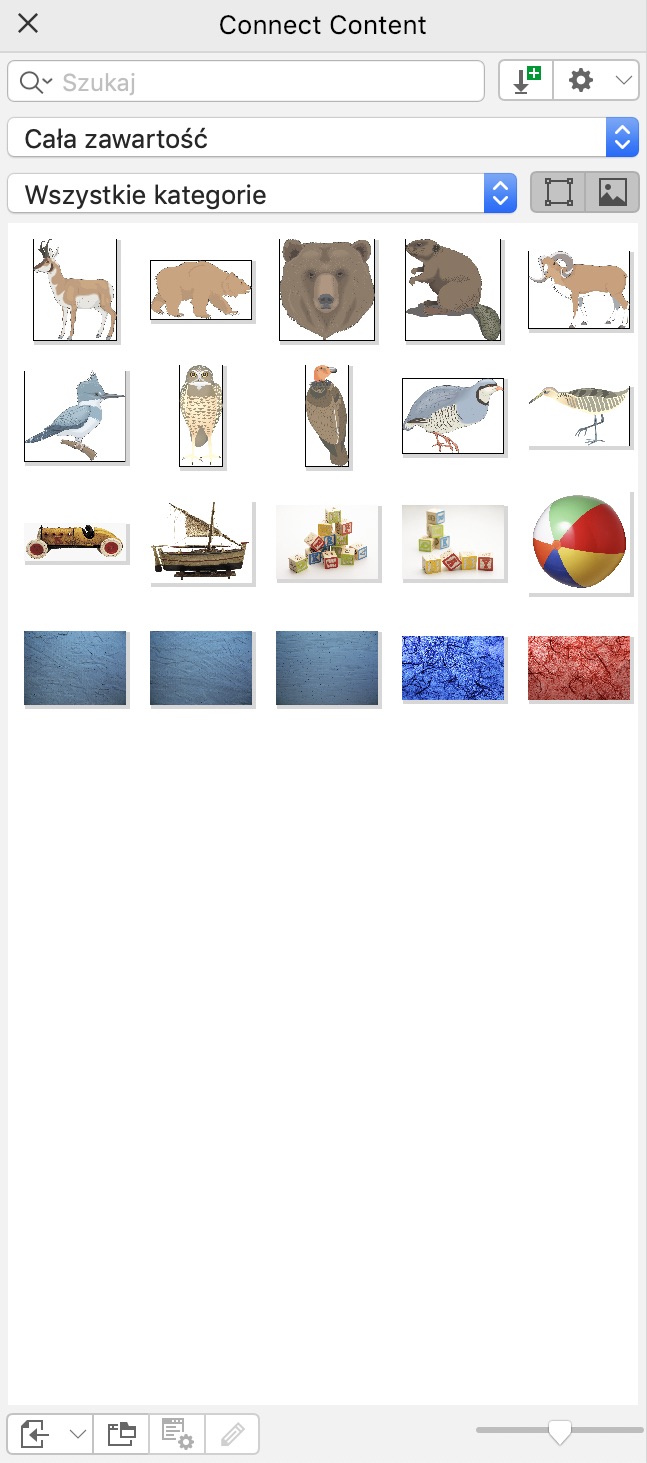647x1463 pixels.
Task: Select the kingfisher bird thumbnail
Action: [x=75, y=416]
